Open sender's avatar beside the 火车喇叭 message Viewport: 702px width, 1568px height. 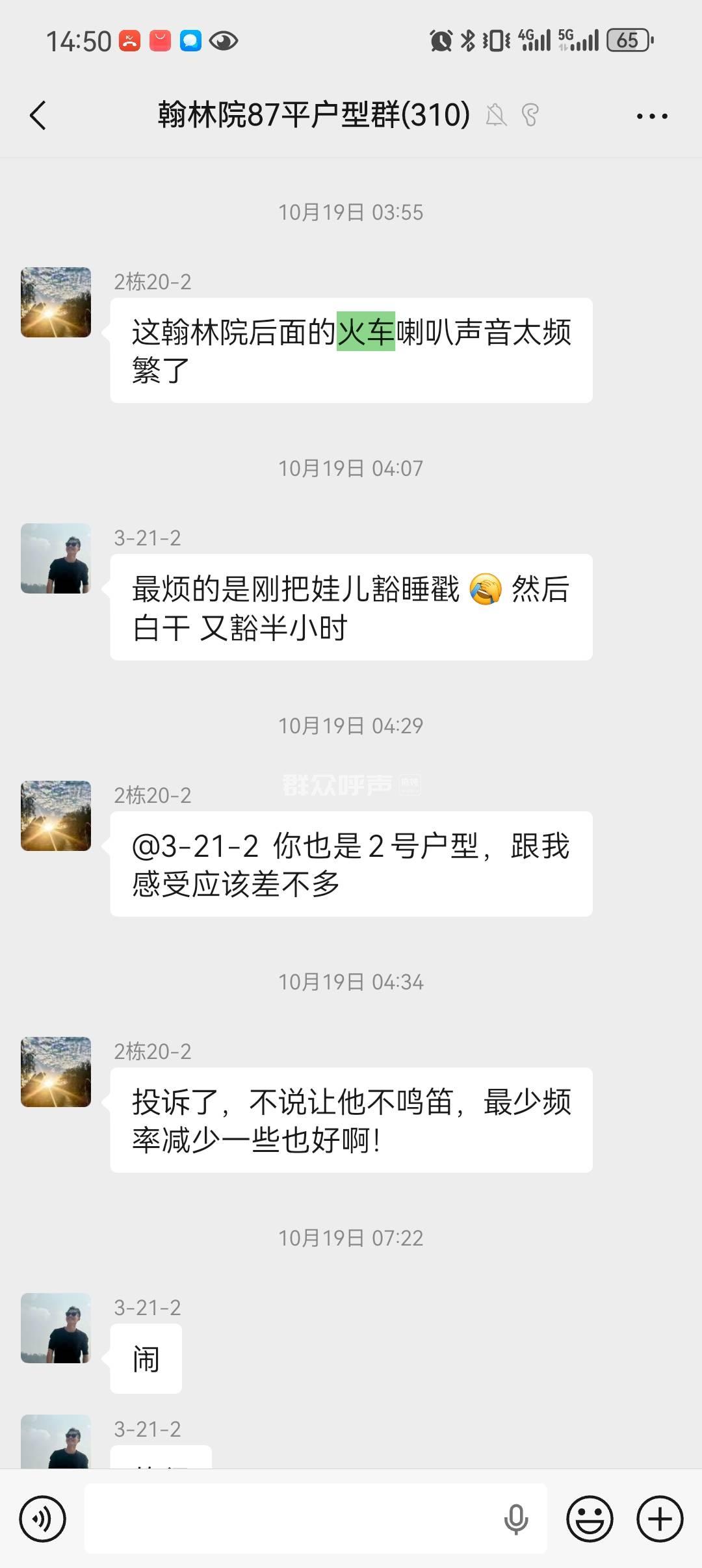click(56, 302)
